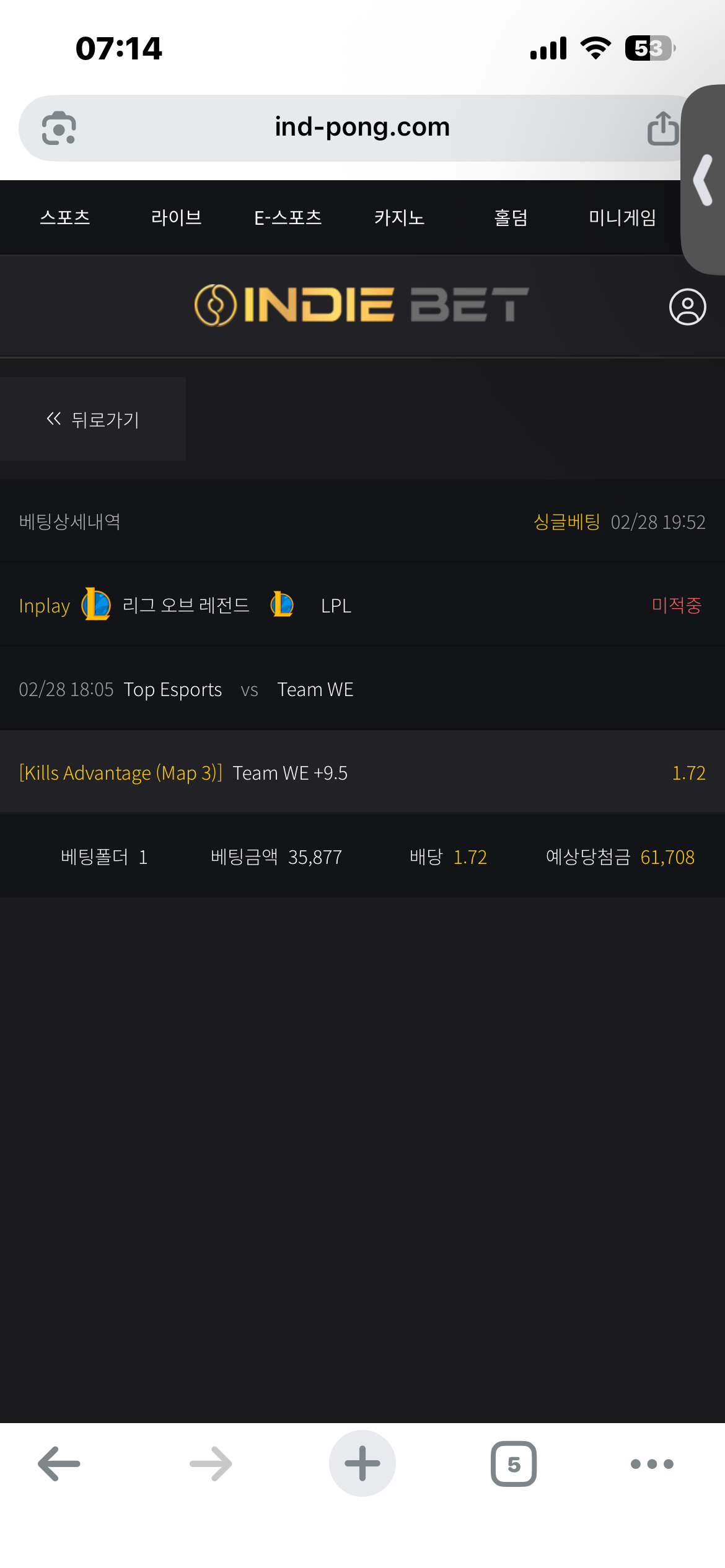Open the 스포츠 tab
Image resolution: width=725 pixels, height=1568 pixels.
click(x=65, y=217)
